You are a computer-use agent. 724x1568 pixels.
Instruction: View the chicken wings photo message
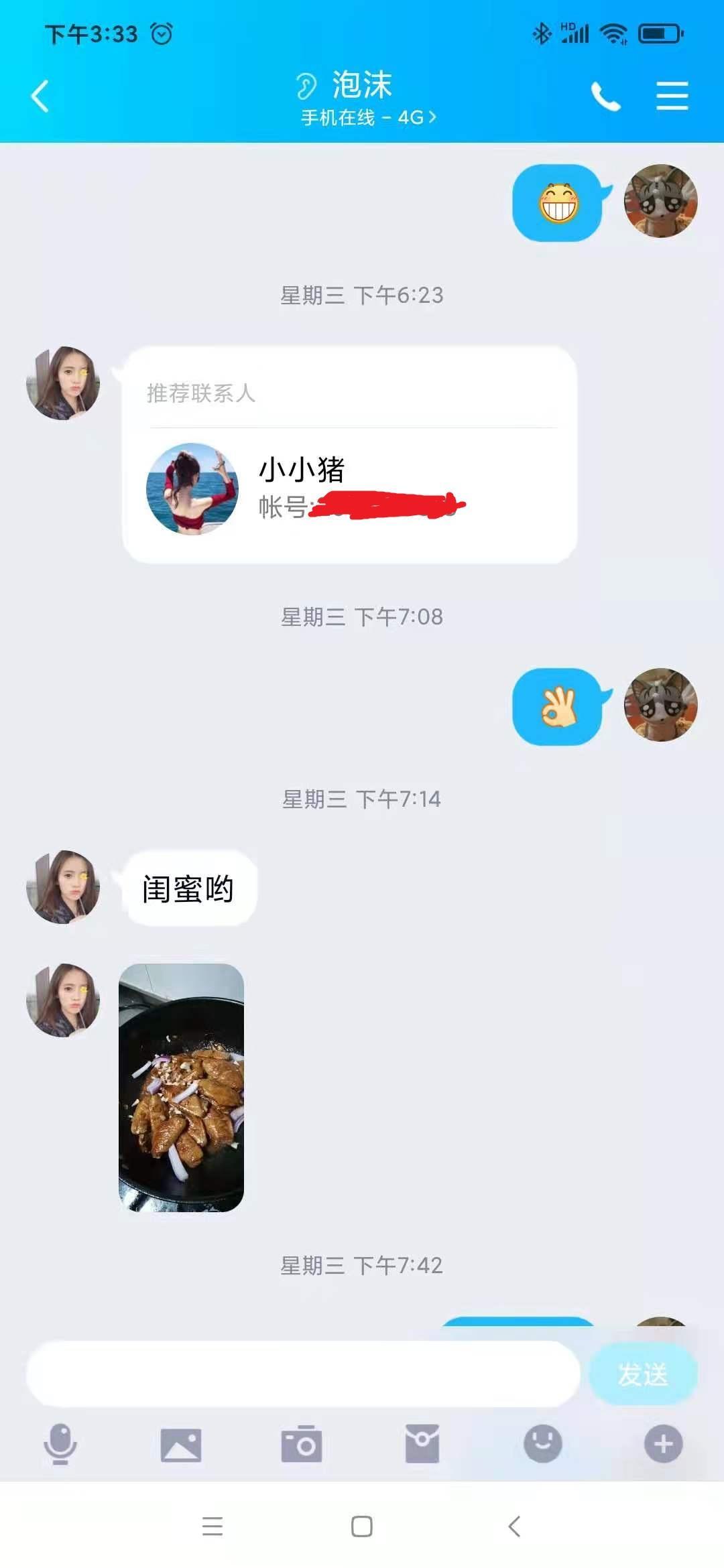click(181, 1087)
